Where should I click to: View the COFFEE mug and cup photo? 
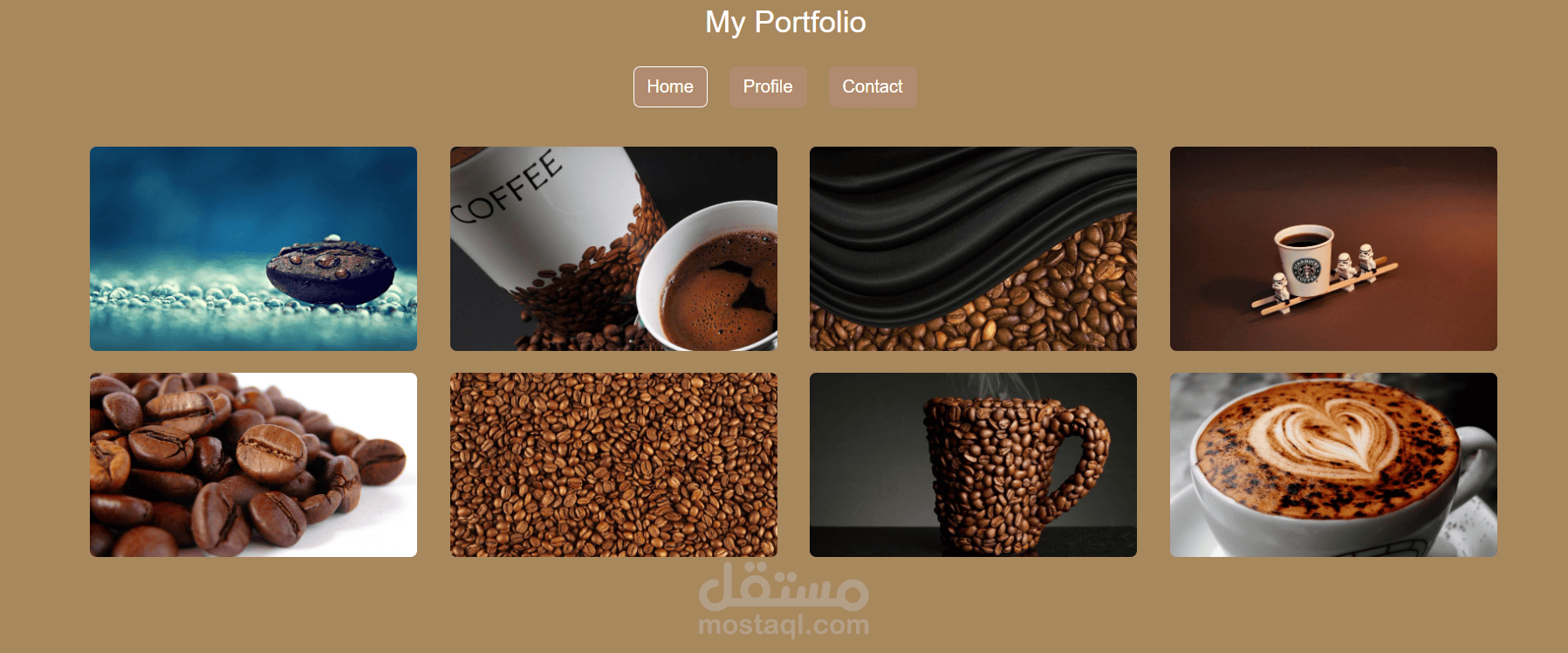(x=613, y=249)
